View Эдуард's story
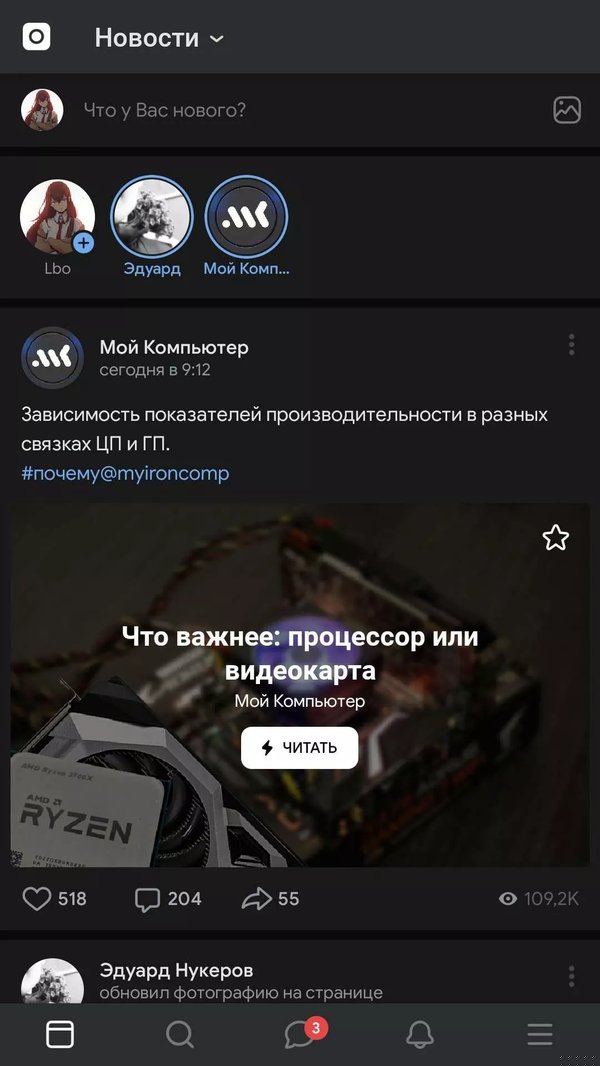Screen dimensions: 600x1066 (x=152, y=218)
